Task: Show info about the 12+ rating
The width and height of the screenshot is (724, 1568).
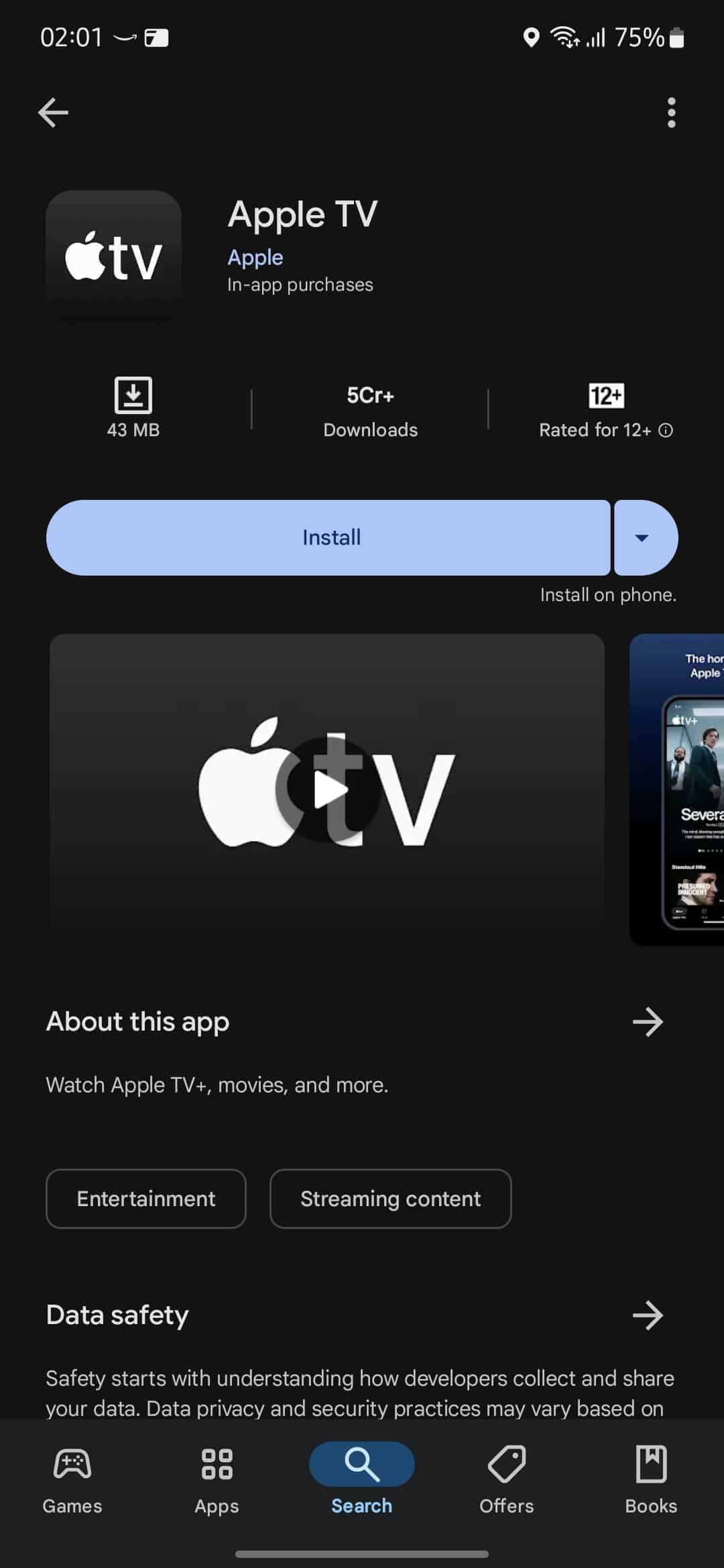Action: tap(666, 430)
